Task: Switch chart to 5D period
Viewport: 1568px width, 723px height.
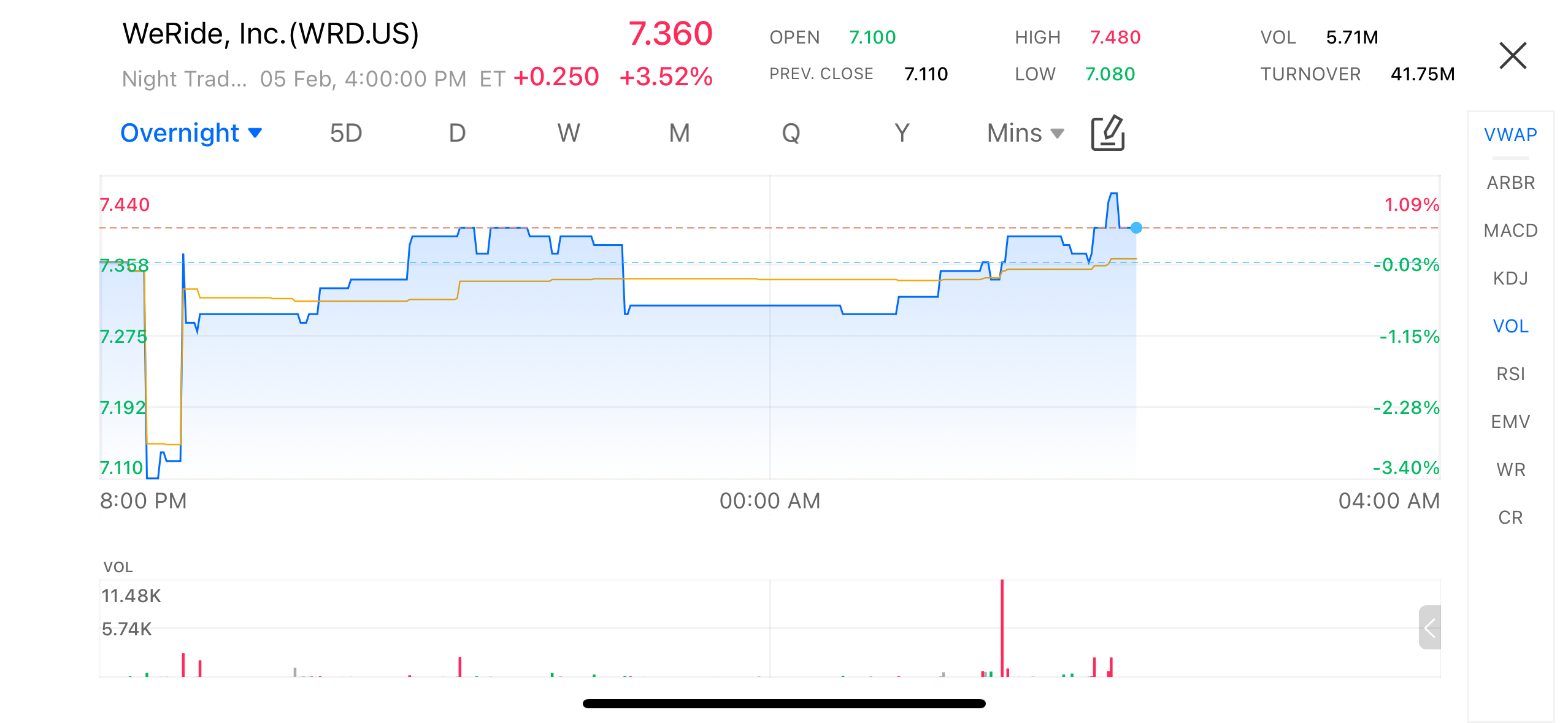Action: point(346,133)
